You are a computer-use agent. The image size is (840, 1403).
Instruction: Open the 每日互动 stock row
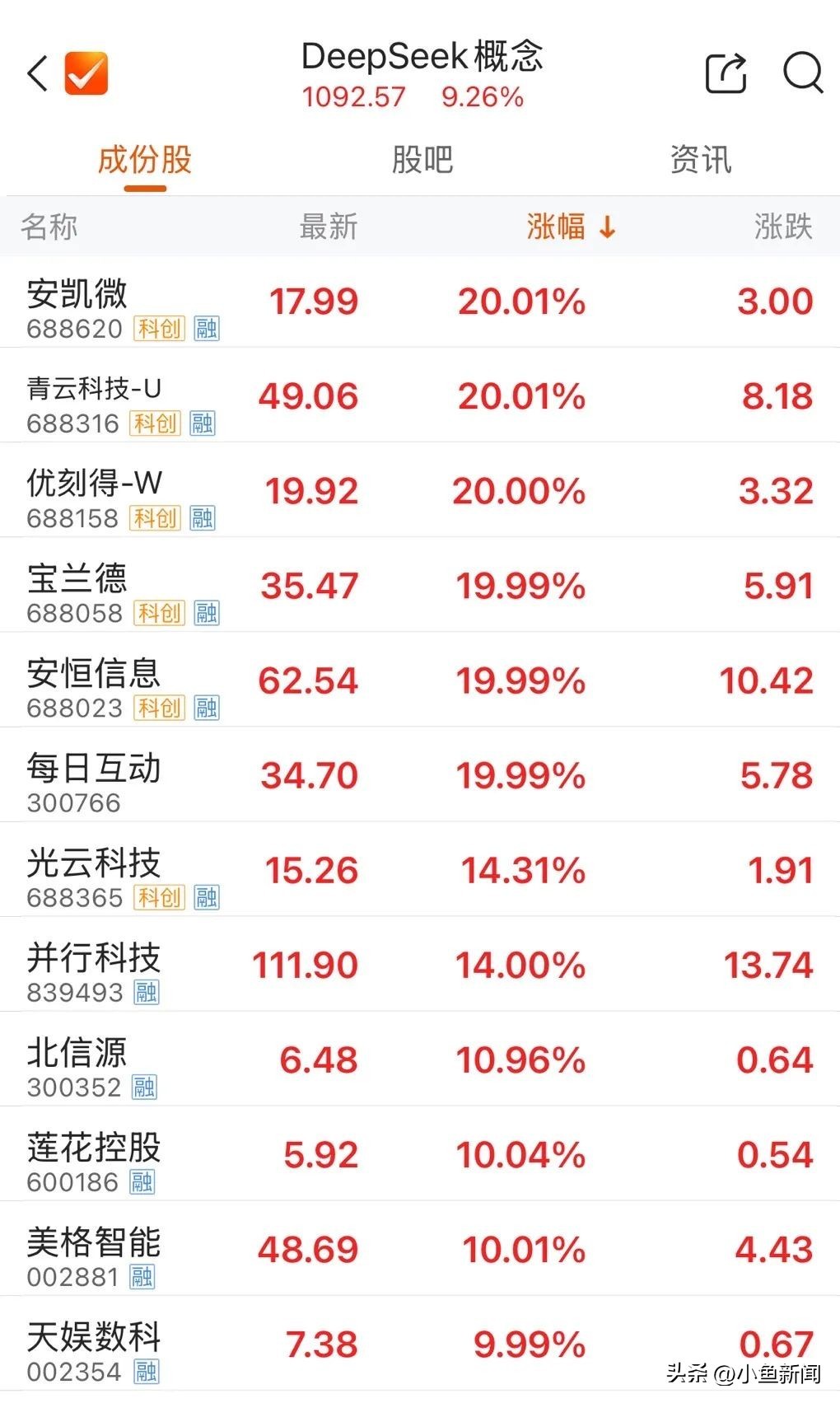point(420,775)
